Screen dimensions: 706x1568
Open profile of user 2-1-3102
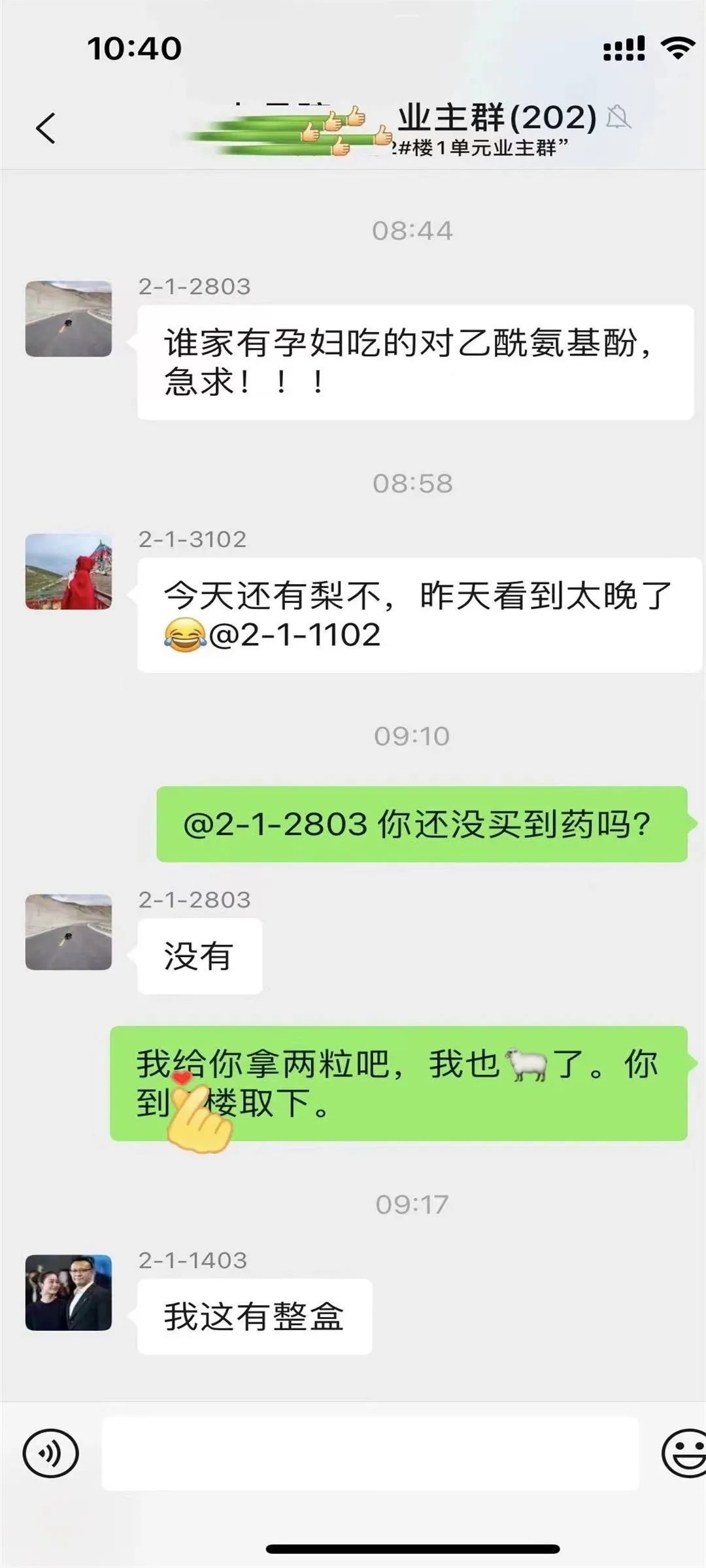pos(69,572)
